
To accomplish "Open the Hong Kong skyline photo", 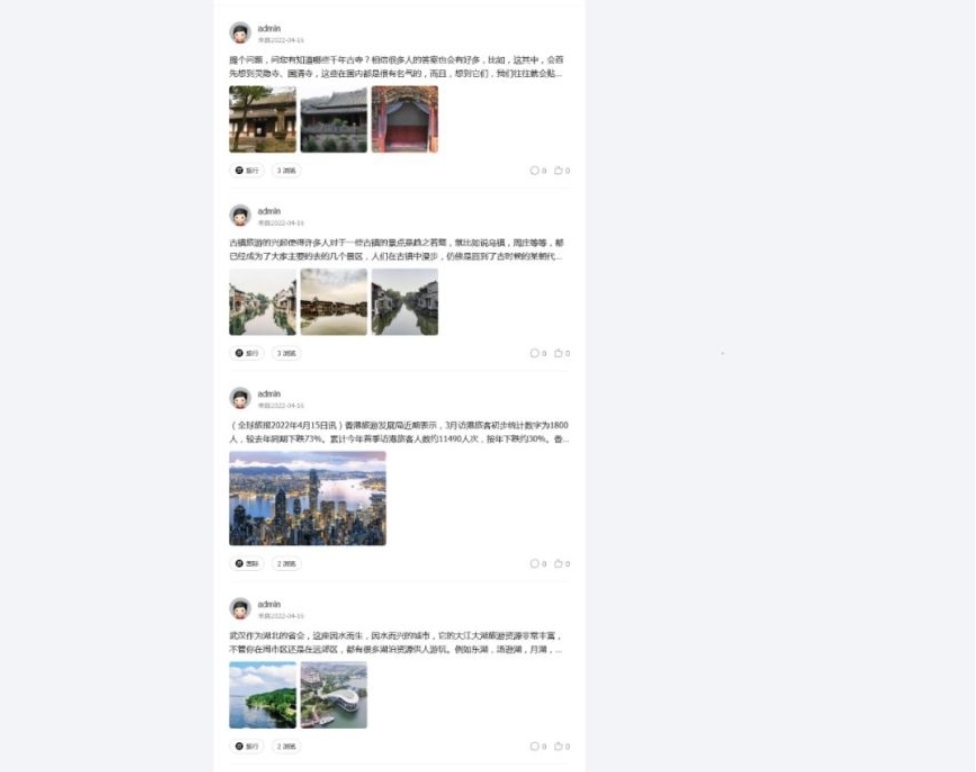I will tap(307, 498).
